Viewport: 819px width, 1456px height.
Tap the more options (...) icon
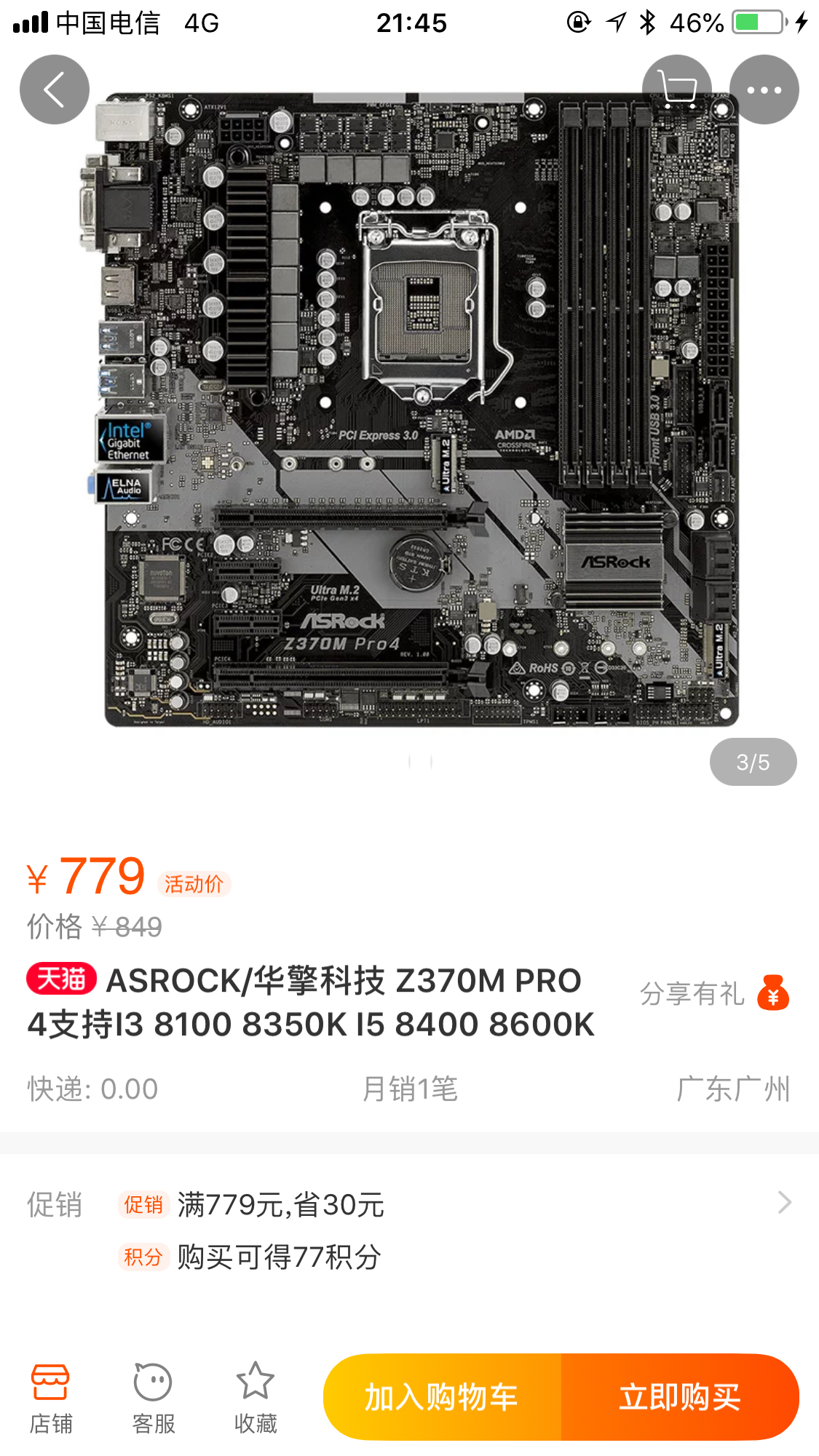(764, 89)
